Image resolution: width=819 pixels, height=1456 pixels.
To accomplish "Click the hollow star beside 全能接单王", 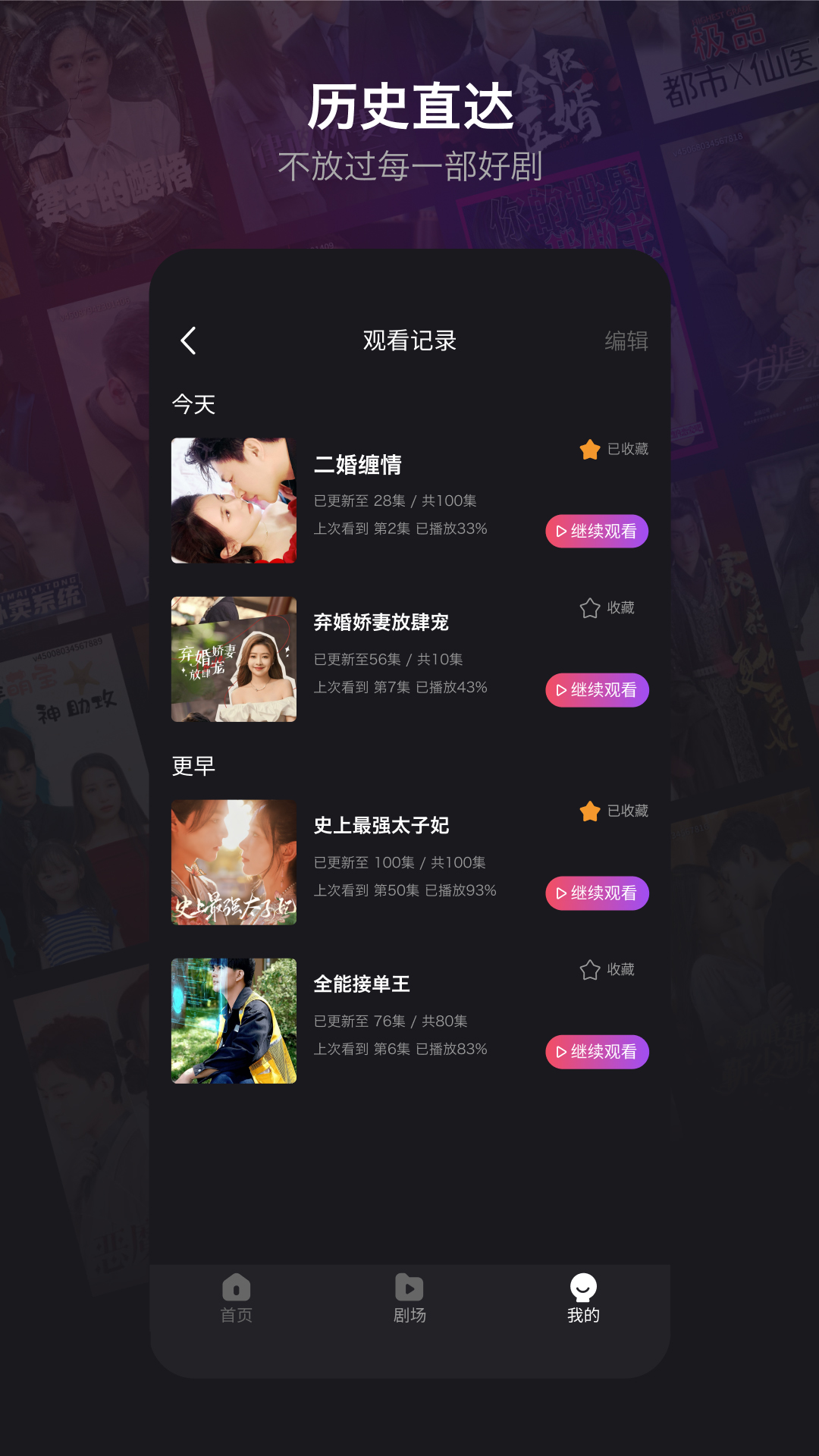I will coord(588,968).
